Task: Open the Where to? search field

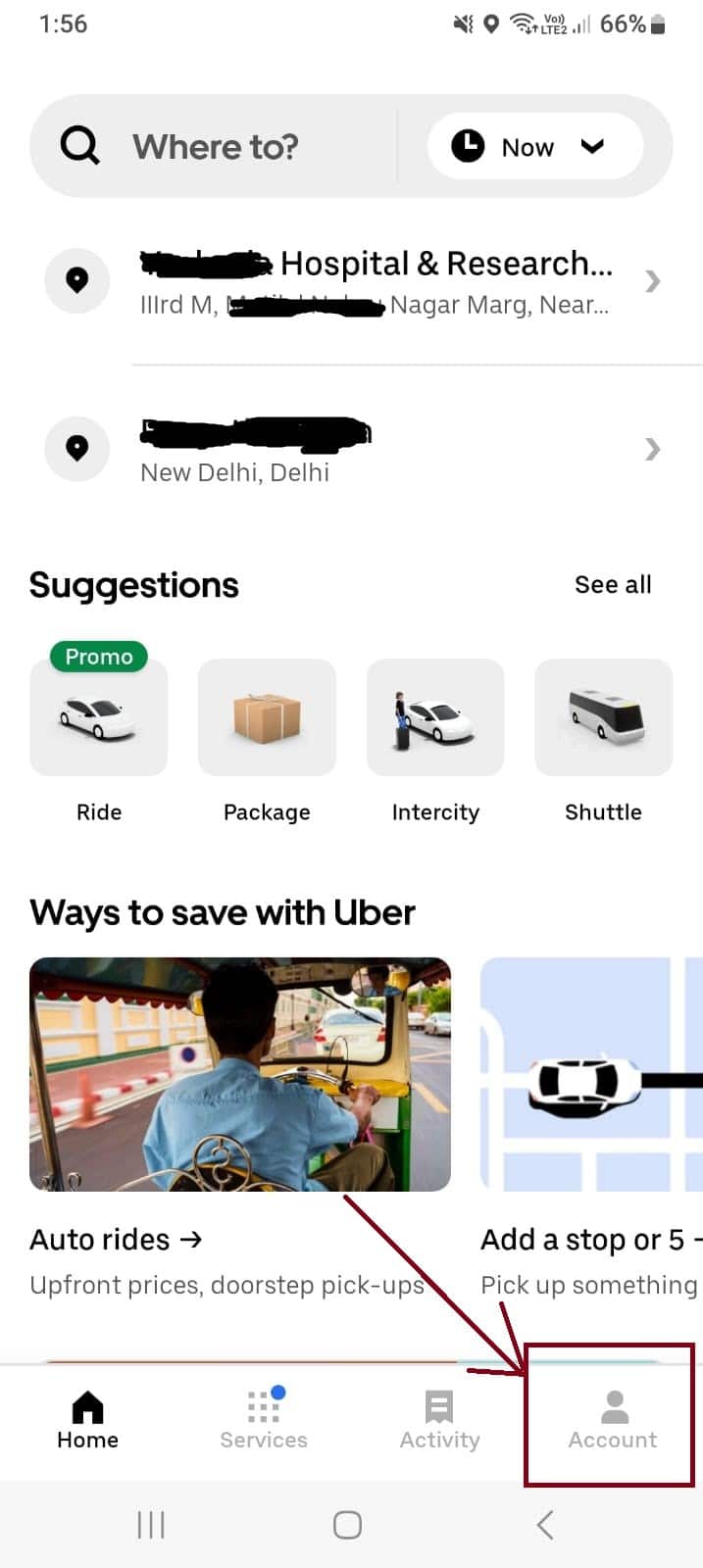Action: 216,147
